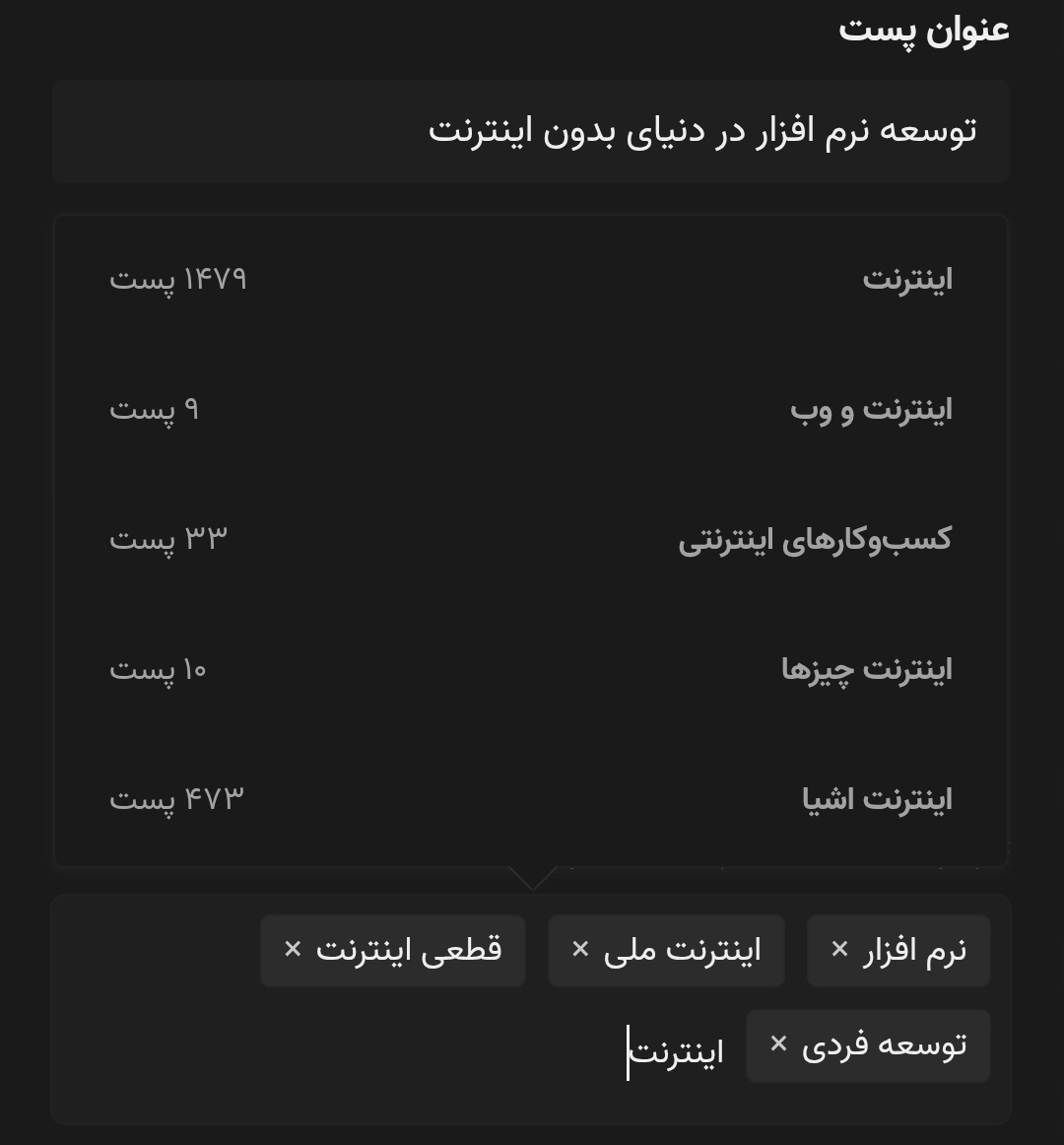Click the «۹ پست» count next to اینترنت و وب

click(x=153, y=409)
